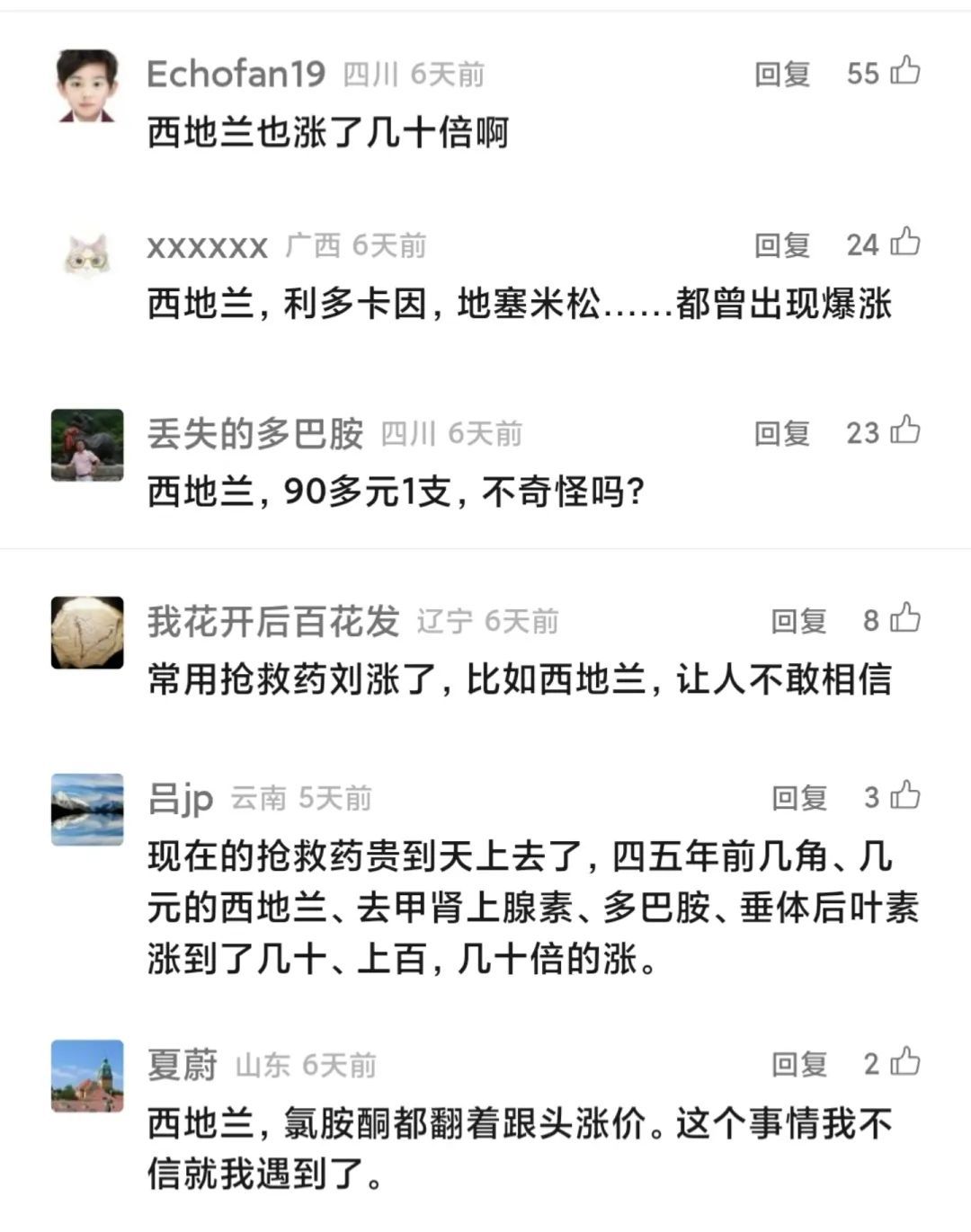This screenshot has width=971, height=1232.
Task: Reply to 吕jp's comment
Action: 798,798
